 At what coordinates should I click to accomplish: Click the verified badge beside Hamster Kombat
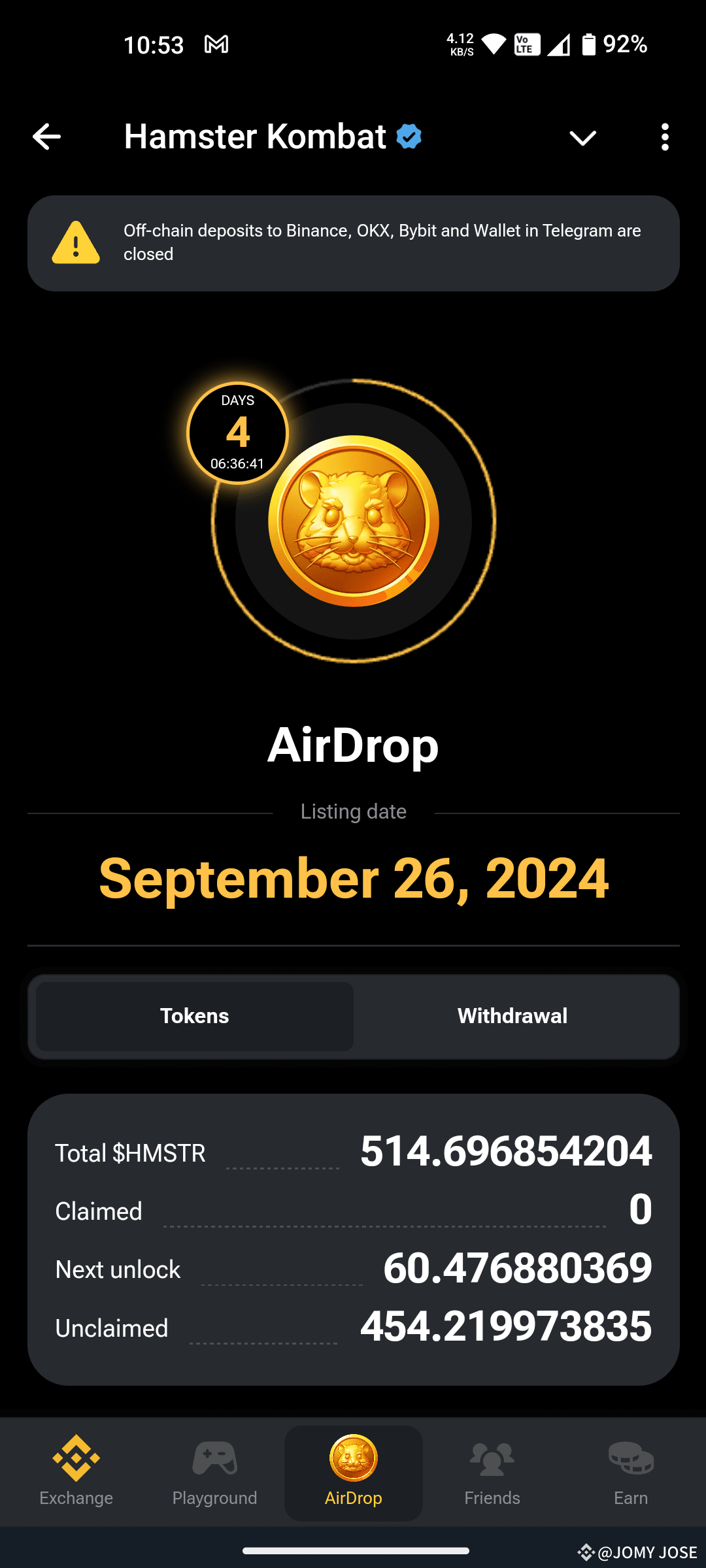click(409, 136)
